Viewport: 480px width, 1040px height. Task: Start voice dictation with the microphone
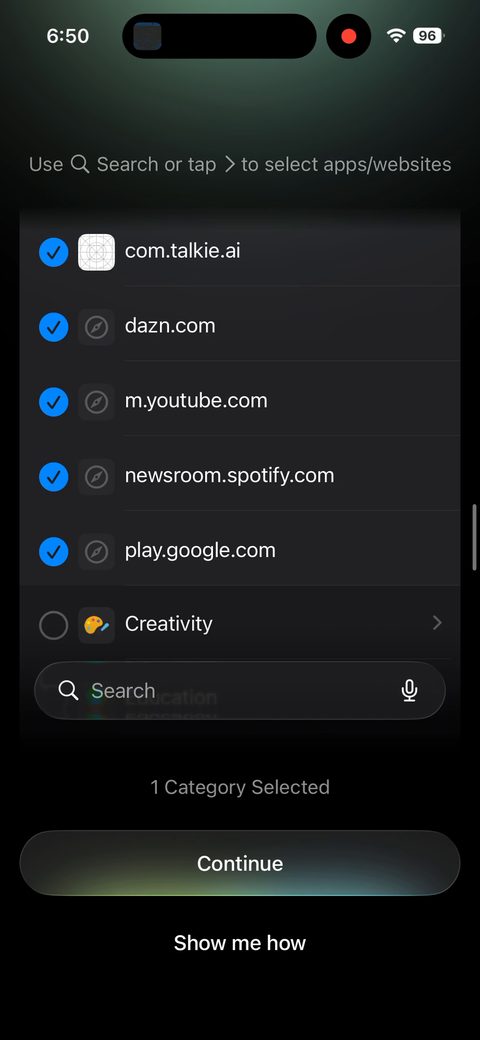pyautogui.click(x=409, y=690)
